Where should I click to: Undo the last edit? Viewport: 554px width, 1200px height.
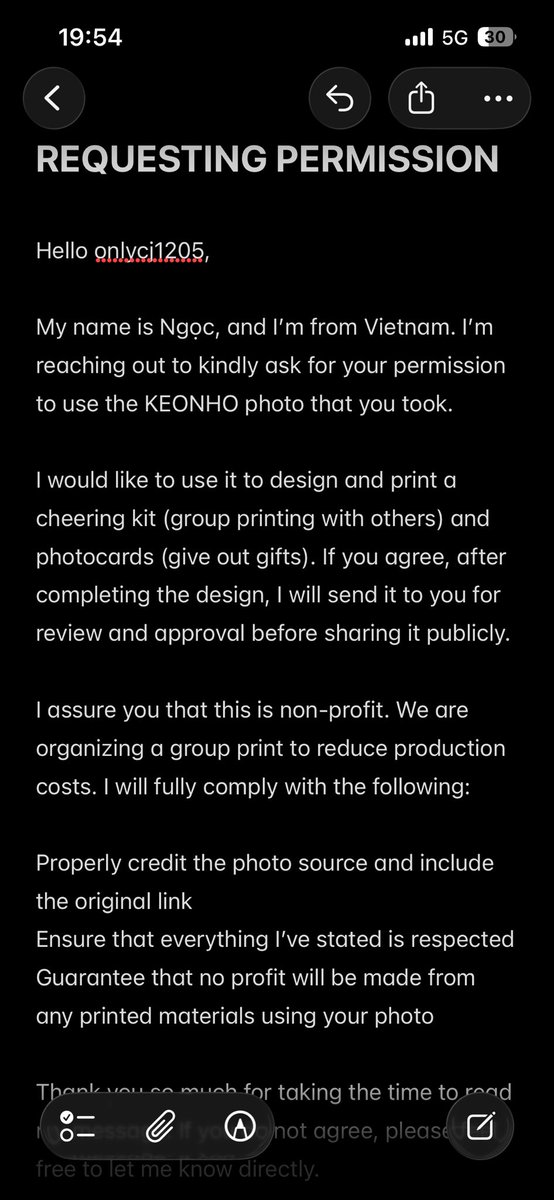point(340,98)
